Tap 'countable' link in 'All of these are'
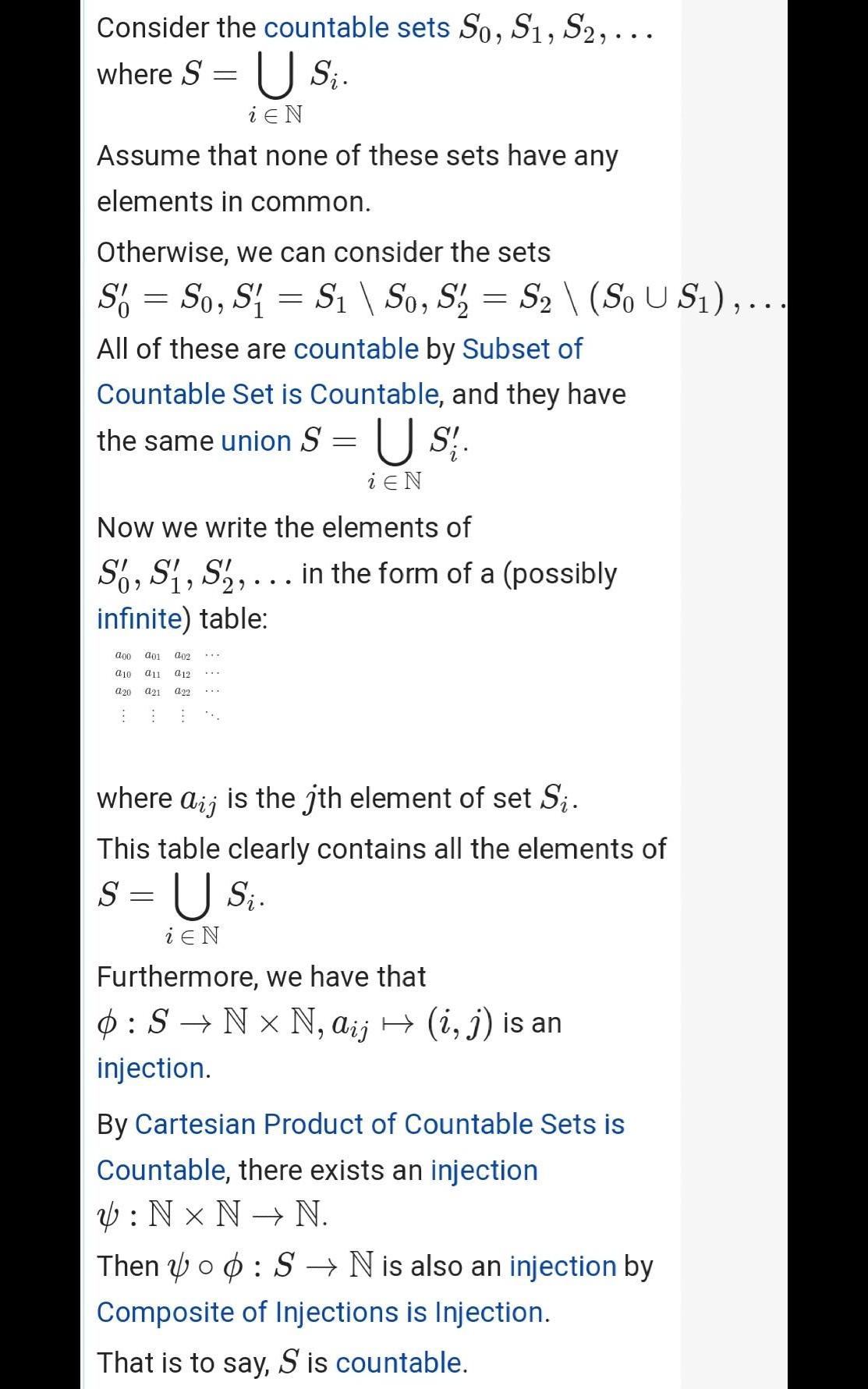 pos(356,349)
